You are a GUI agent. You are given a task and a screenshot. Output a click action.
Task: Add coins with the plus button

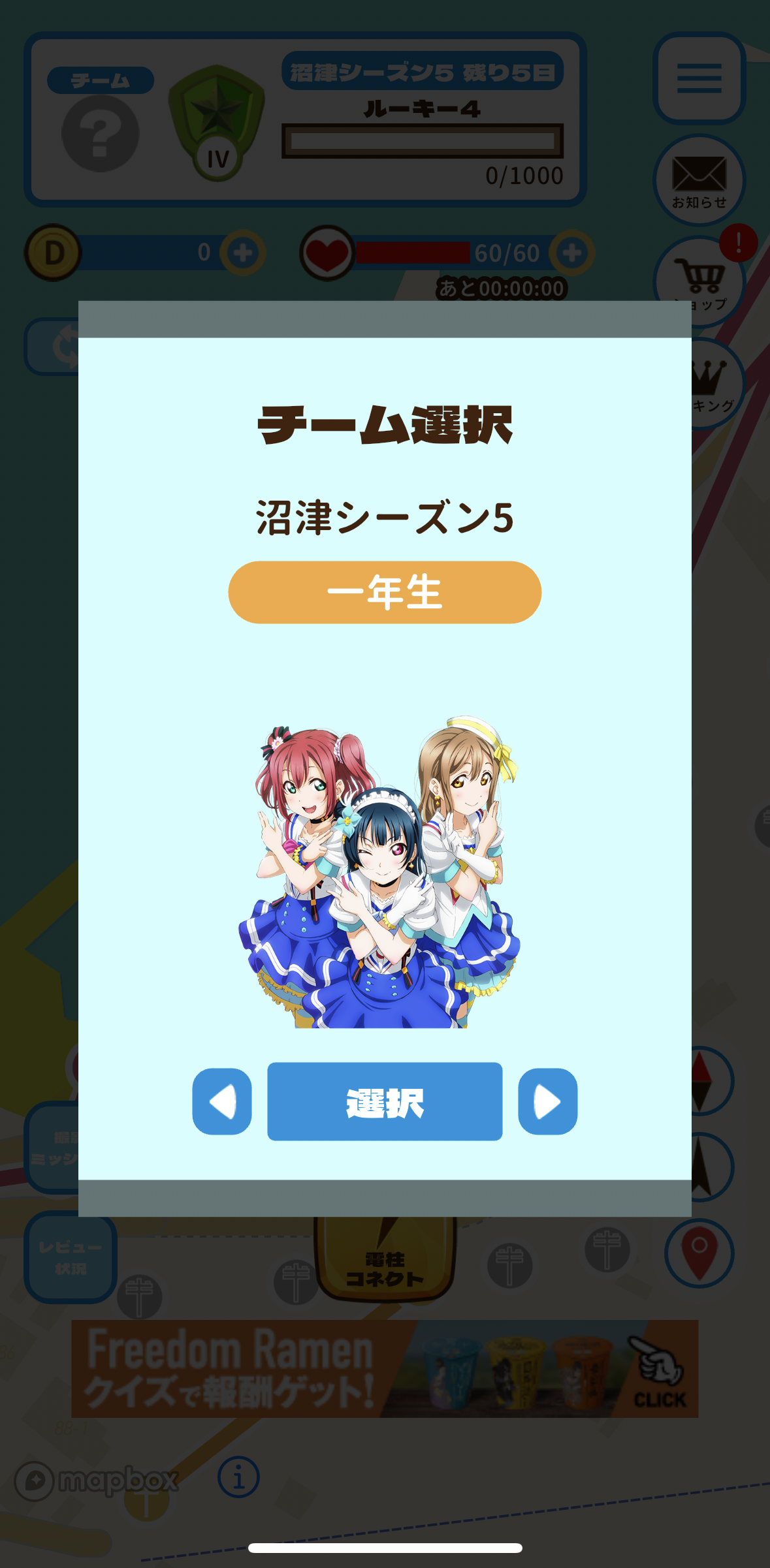point(242,253)
